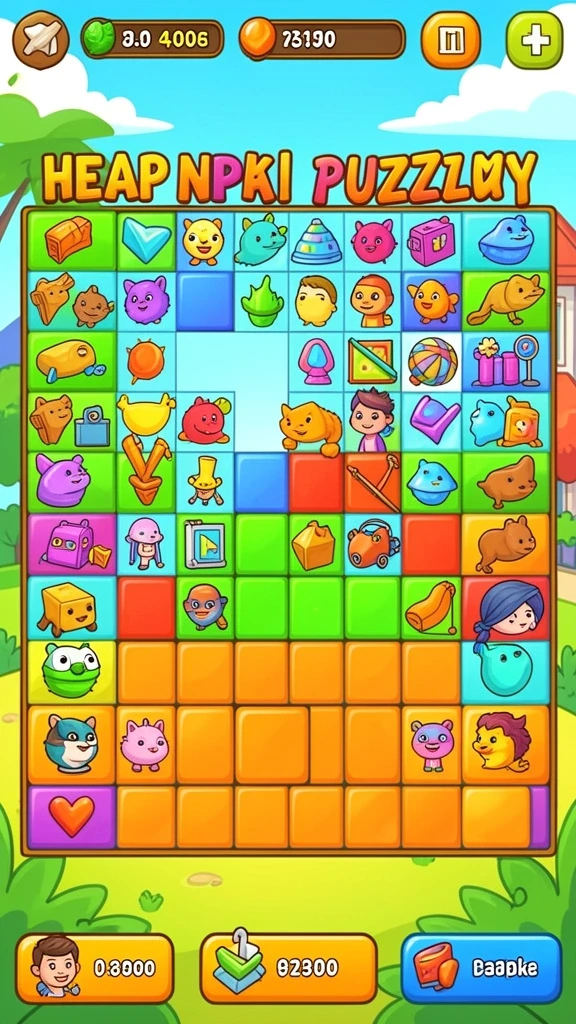Screen dimensions: 576x1024
Task: Pause the game with the orange button
Action: (x=451, y=40)
